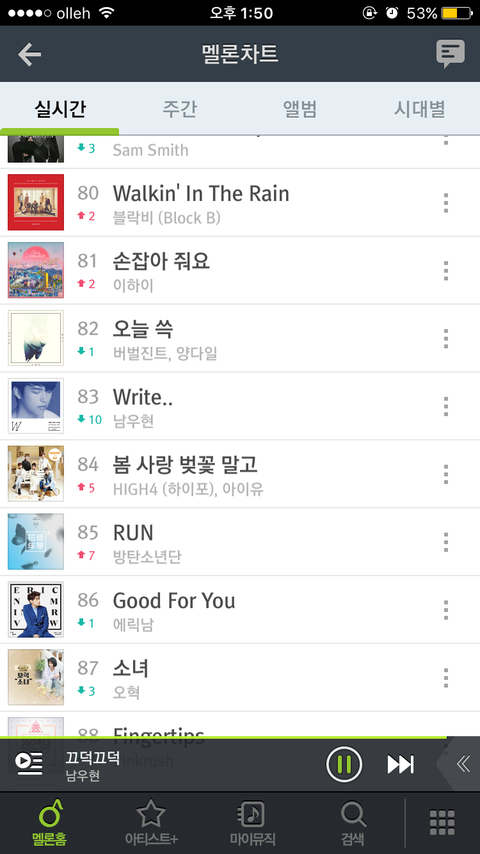Tap RUN album cover thumbnail

click(x=36, y=541)
